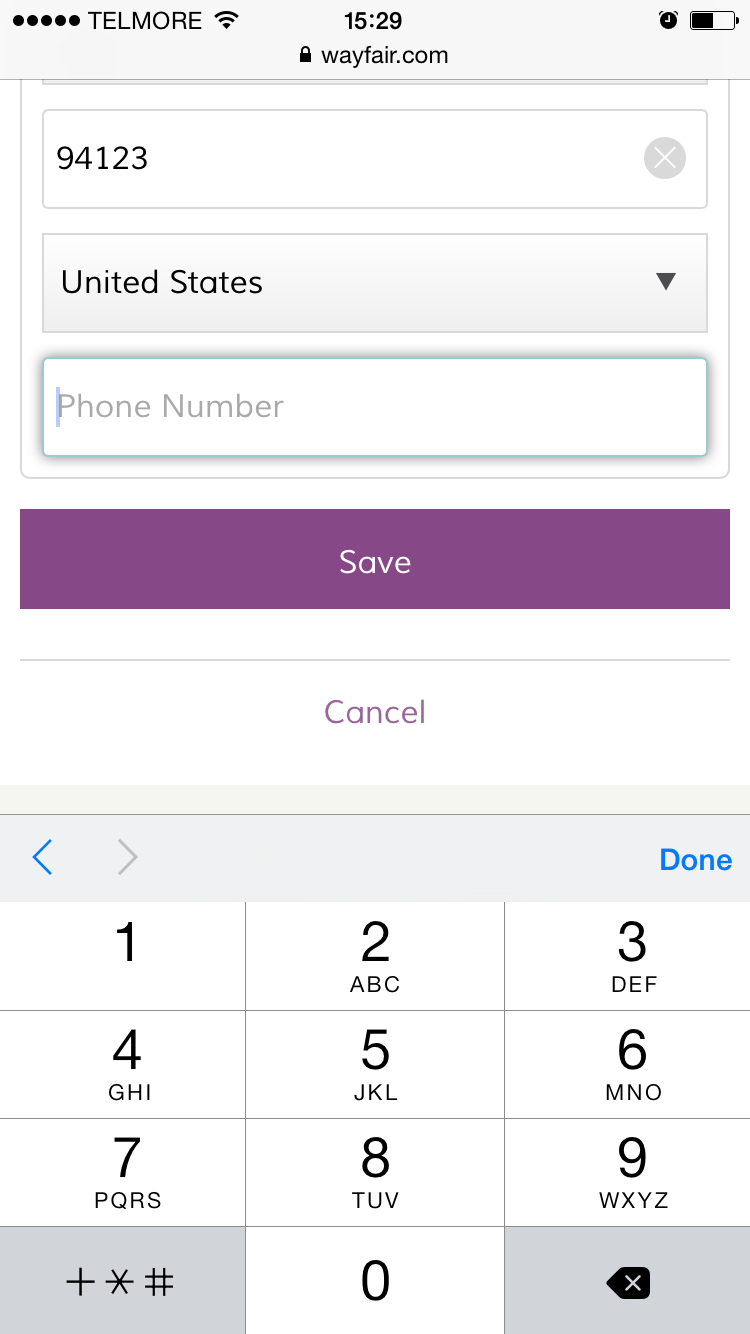Type digit 5 on keypad
The height and width of the screenshot is (1334, 750).
tap(375, 1064)
